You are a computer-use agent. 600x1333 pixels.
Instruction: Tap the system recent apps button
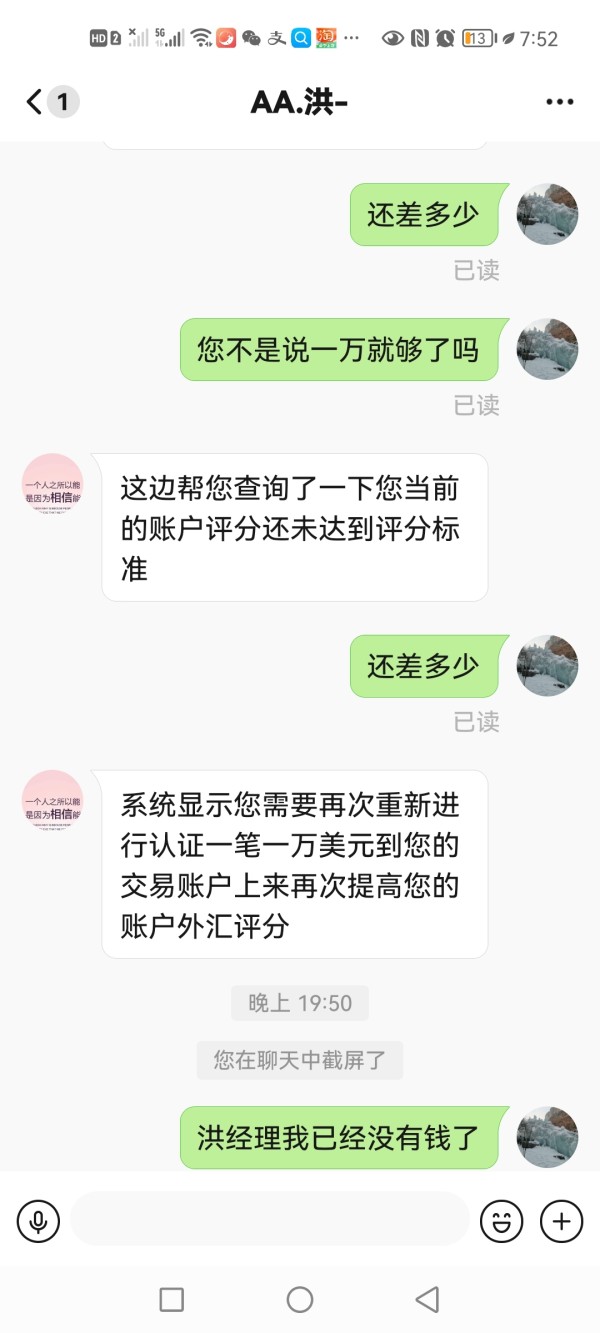click(172, 1299)
